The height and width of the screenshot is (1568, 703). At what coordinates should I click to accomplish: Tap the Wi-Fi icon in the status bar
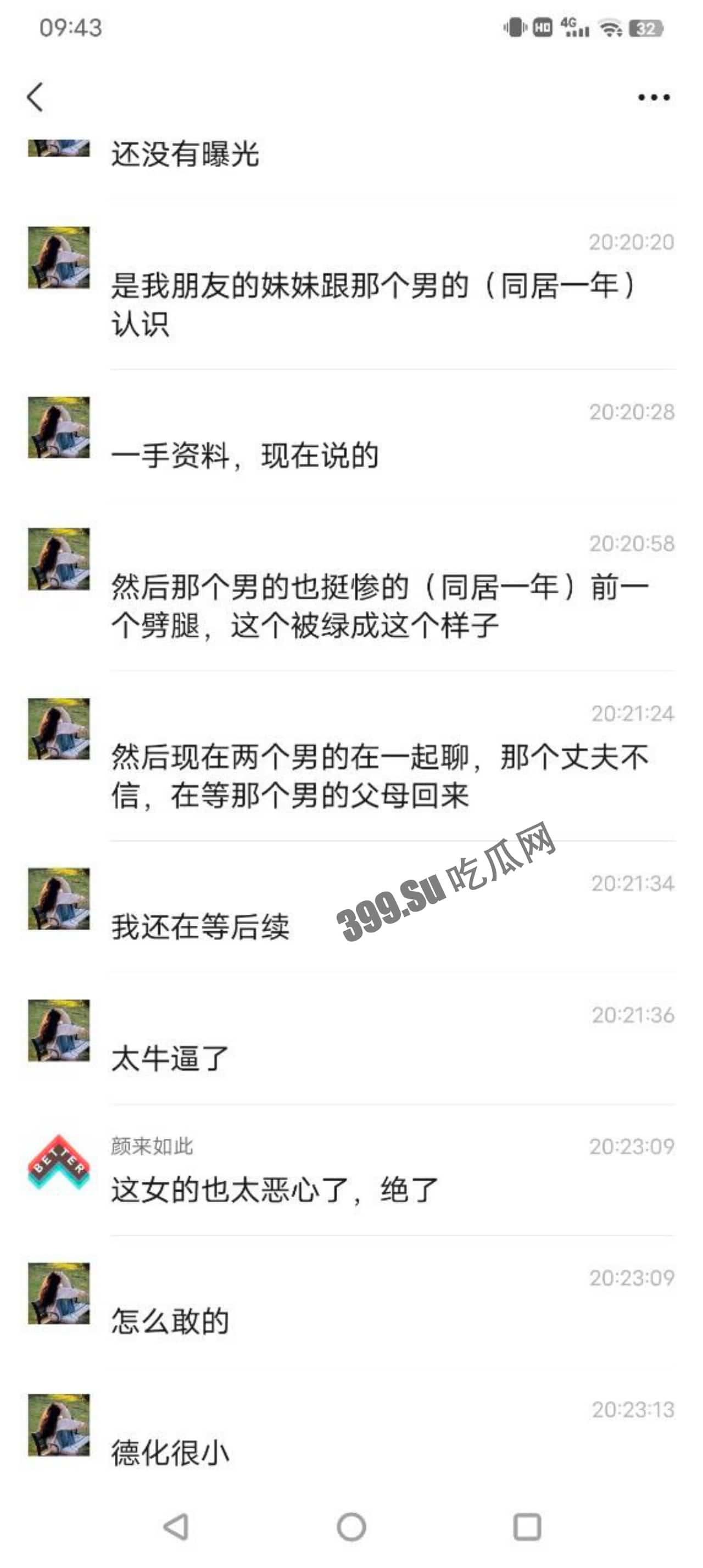pos(612,27)
